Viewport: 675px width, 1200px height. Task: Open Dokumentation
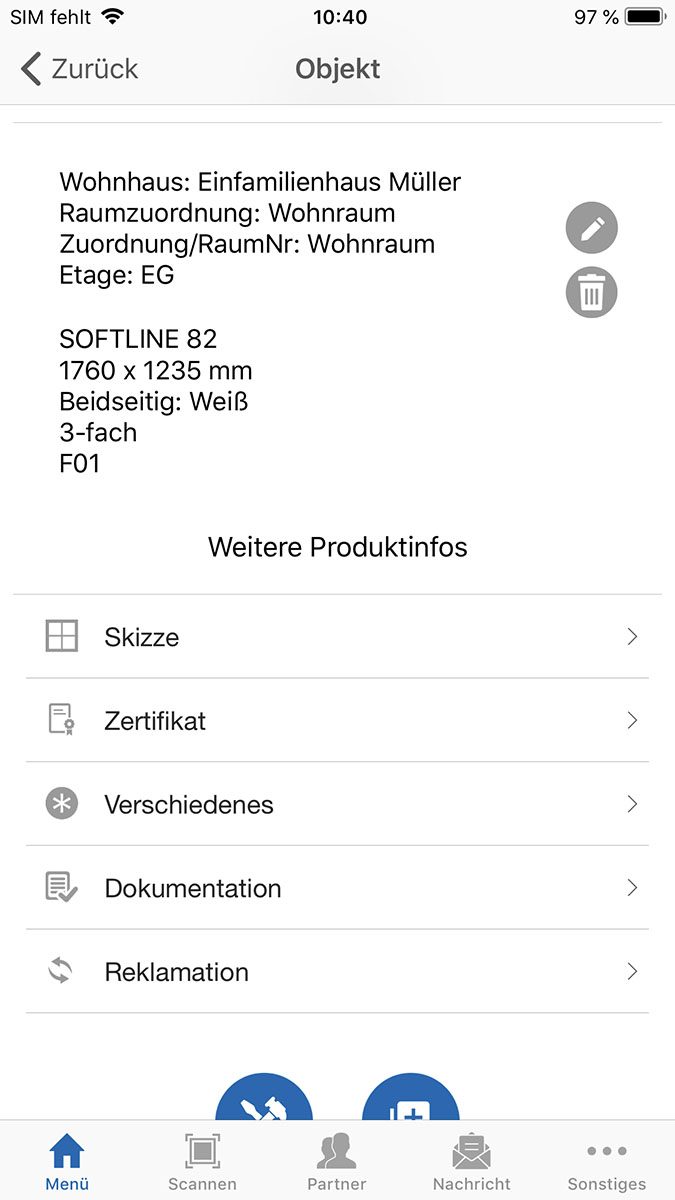337,888
